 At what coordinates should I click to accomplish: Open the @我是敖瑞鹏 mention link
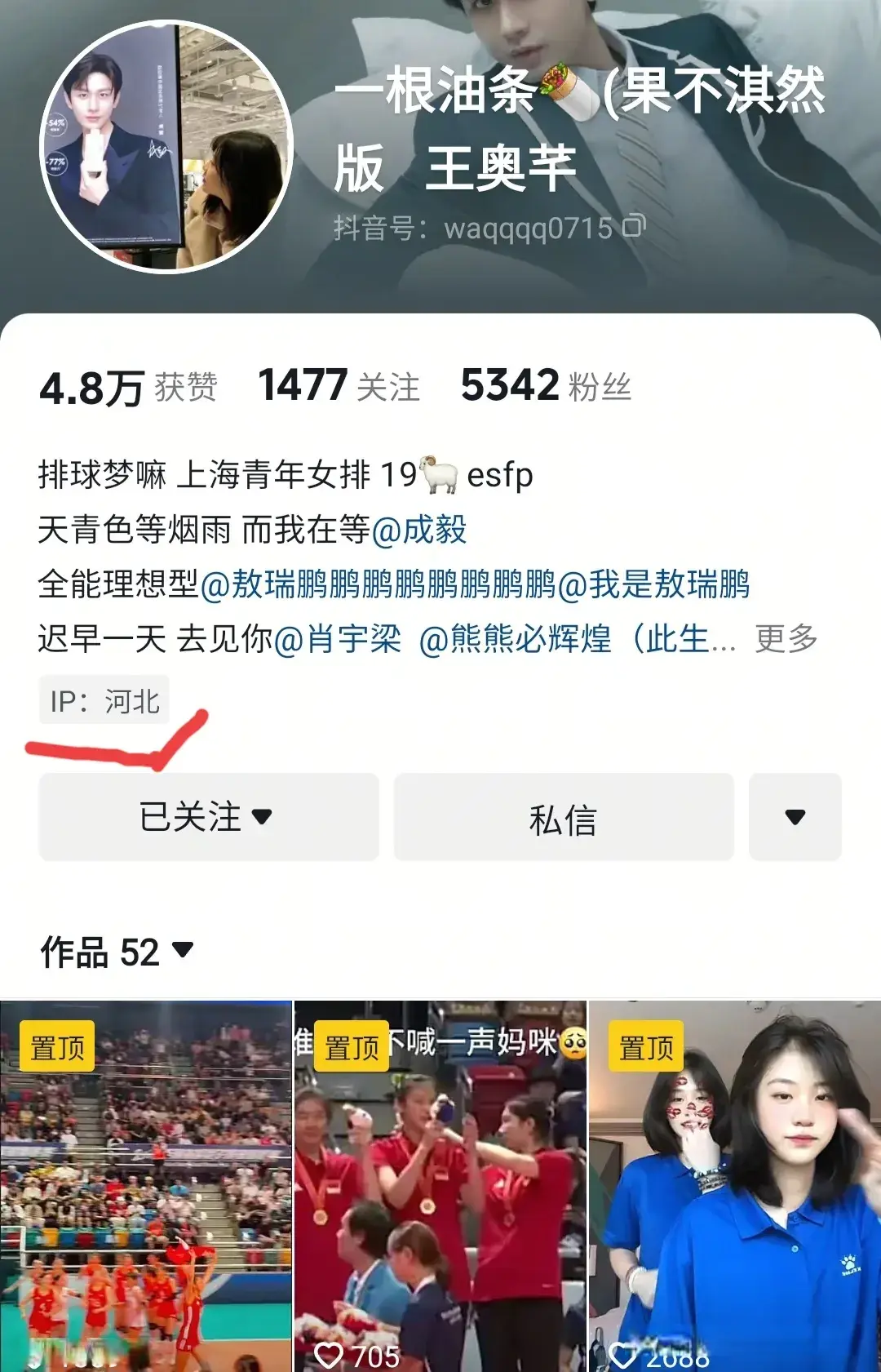654,584
